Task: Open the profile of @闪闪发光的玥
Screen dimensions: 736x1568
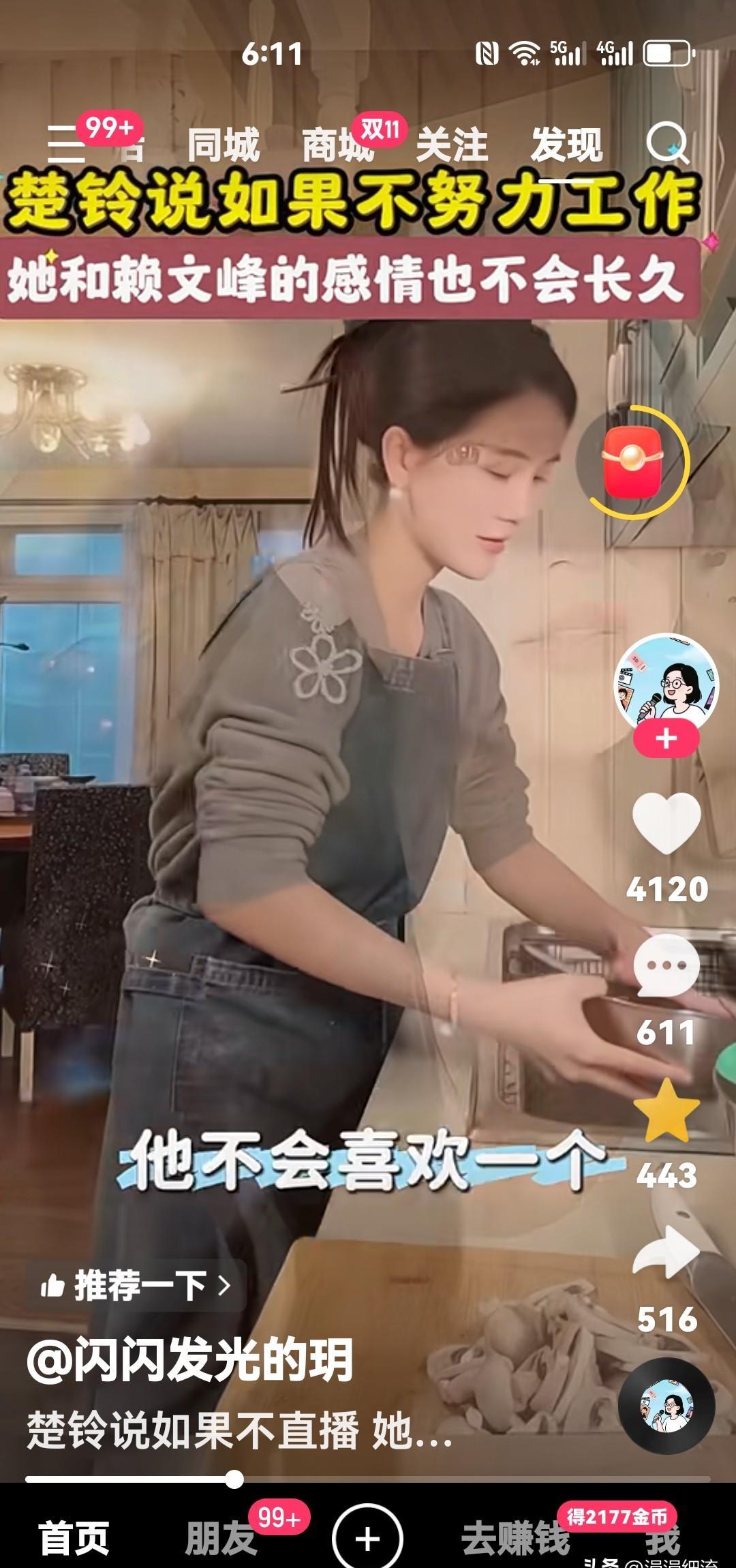Action: click(x=190, y=1359)
